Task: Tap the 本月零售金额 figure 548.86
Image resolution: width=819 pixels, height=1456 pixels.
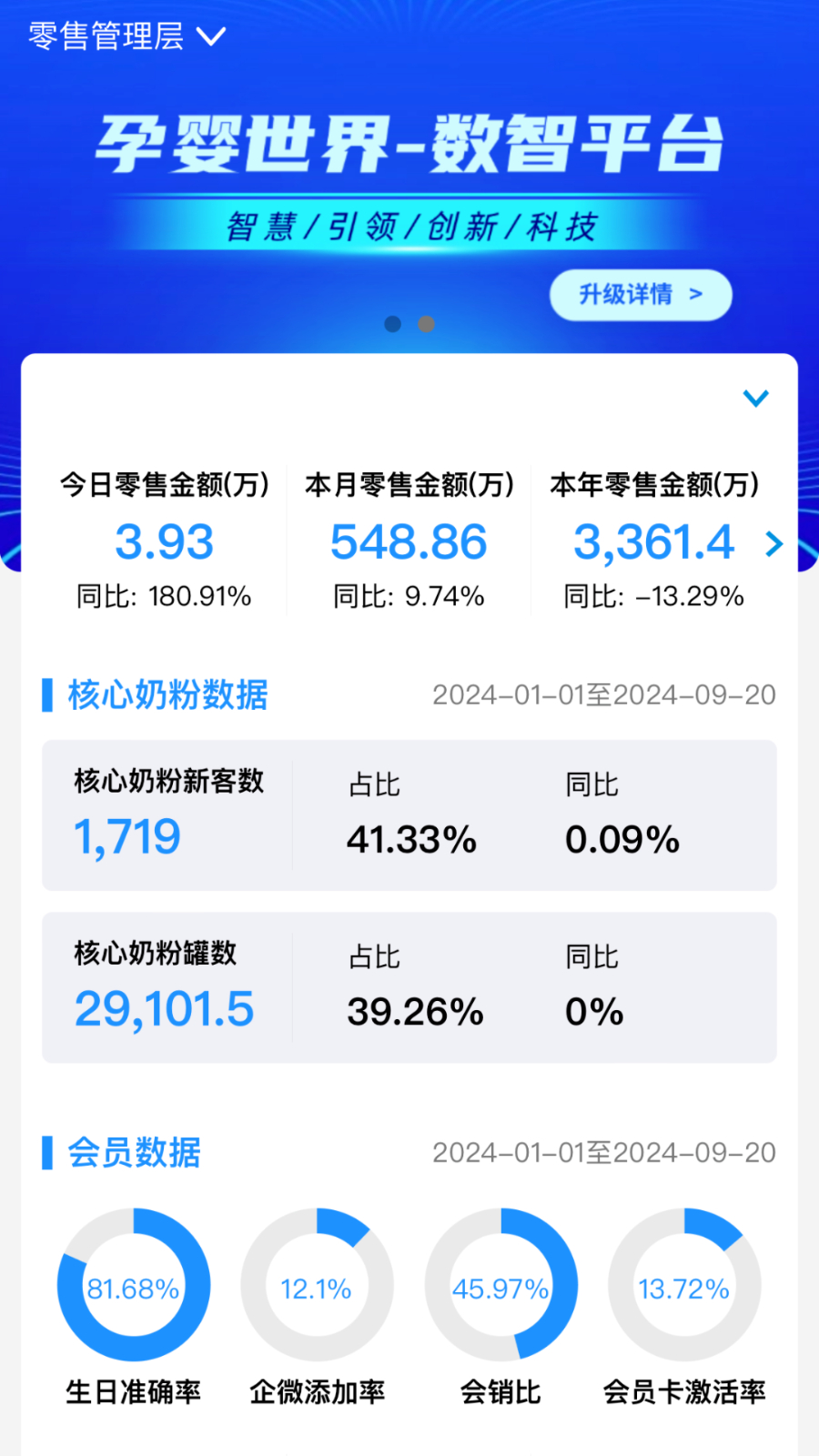Action: click(x=408, y=541)
